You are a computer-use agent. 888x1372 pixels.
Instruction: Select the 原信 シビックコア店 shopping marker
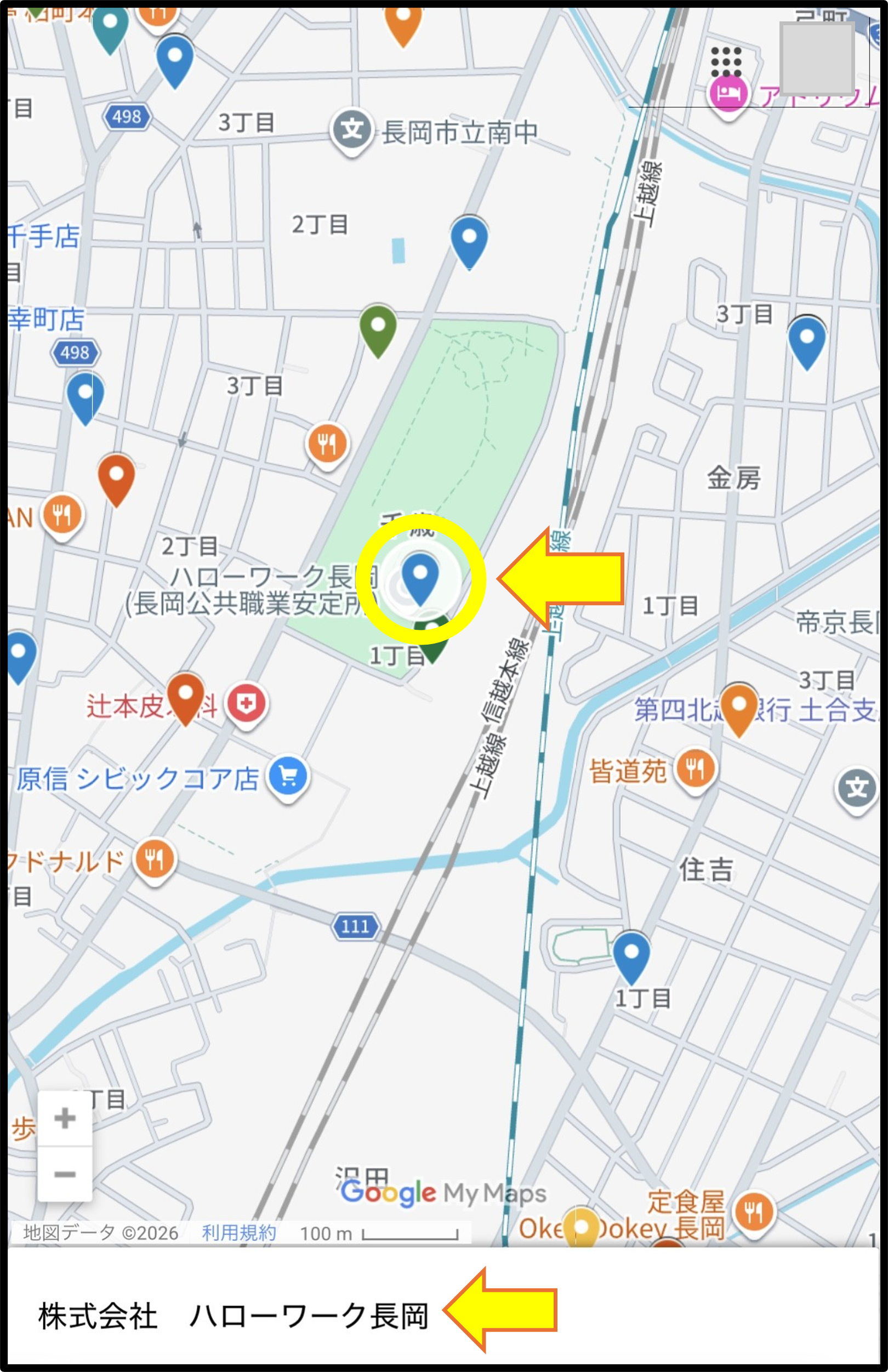point(288,777)
